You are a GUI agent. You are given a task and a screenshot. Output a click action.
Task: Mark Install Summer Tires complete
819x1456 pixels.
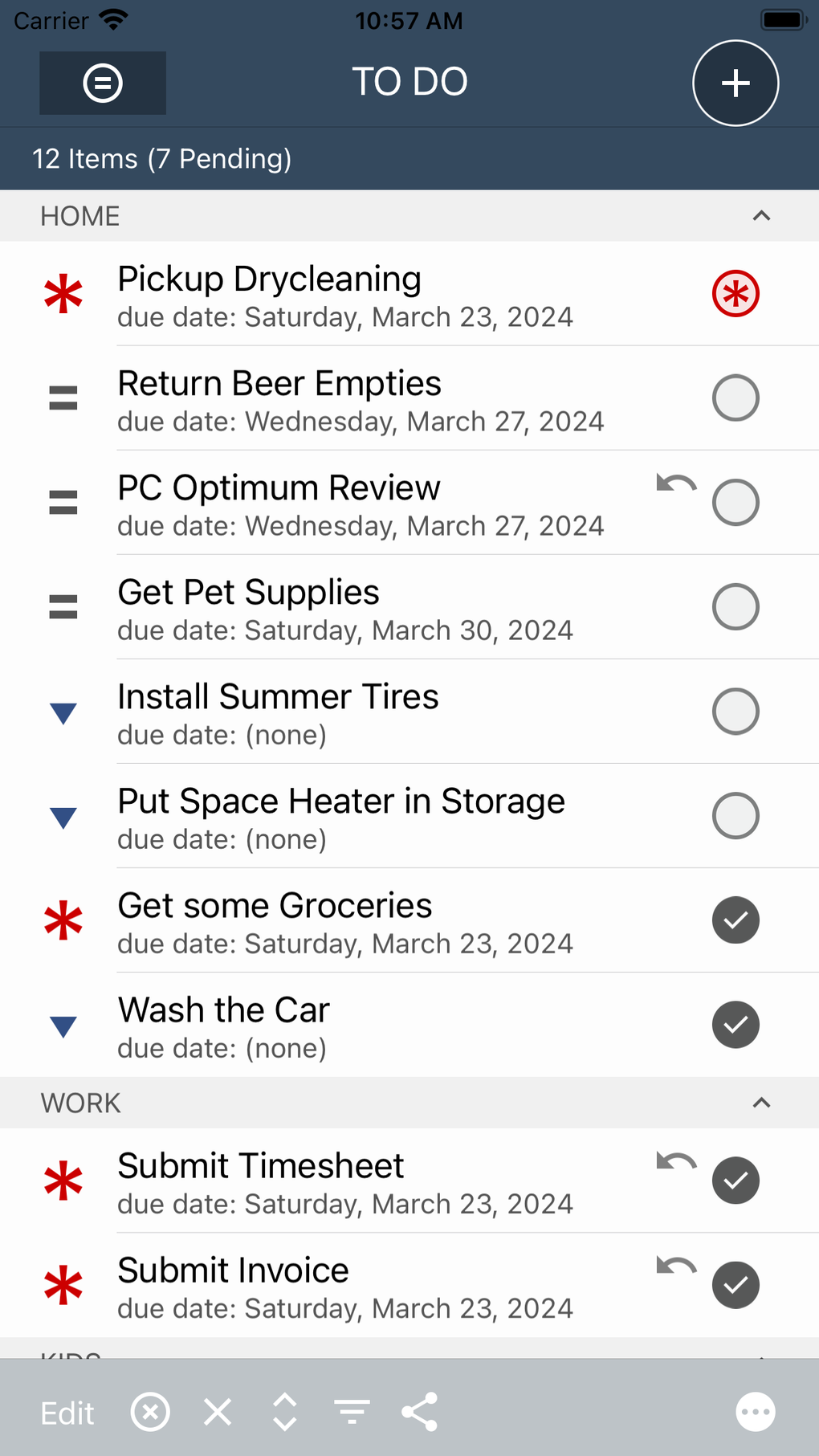(735, 712)
